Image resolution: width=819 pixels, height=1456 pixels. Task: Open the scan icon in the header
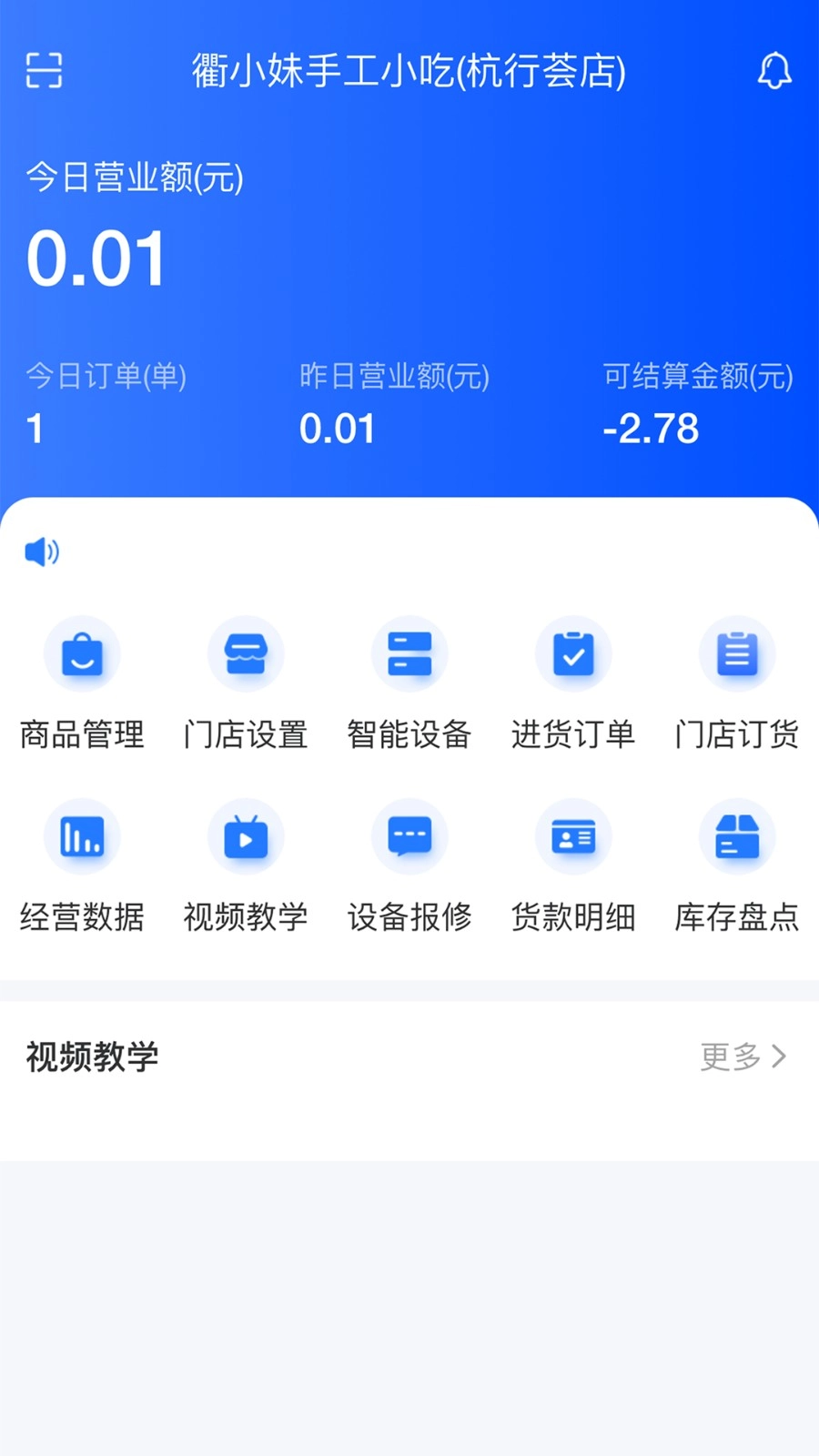click(44, 70)
